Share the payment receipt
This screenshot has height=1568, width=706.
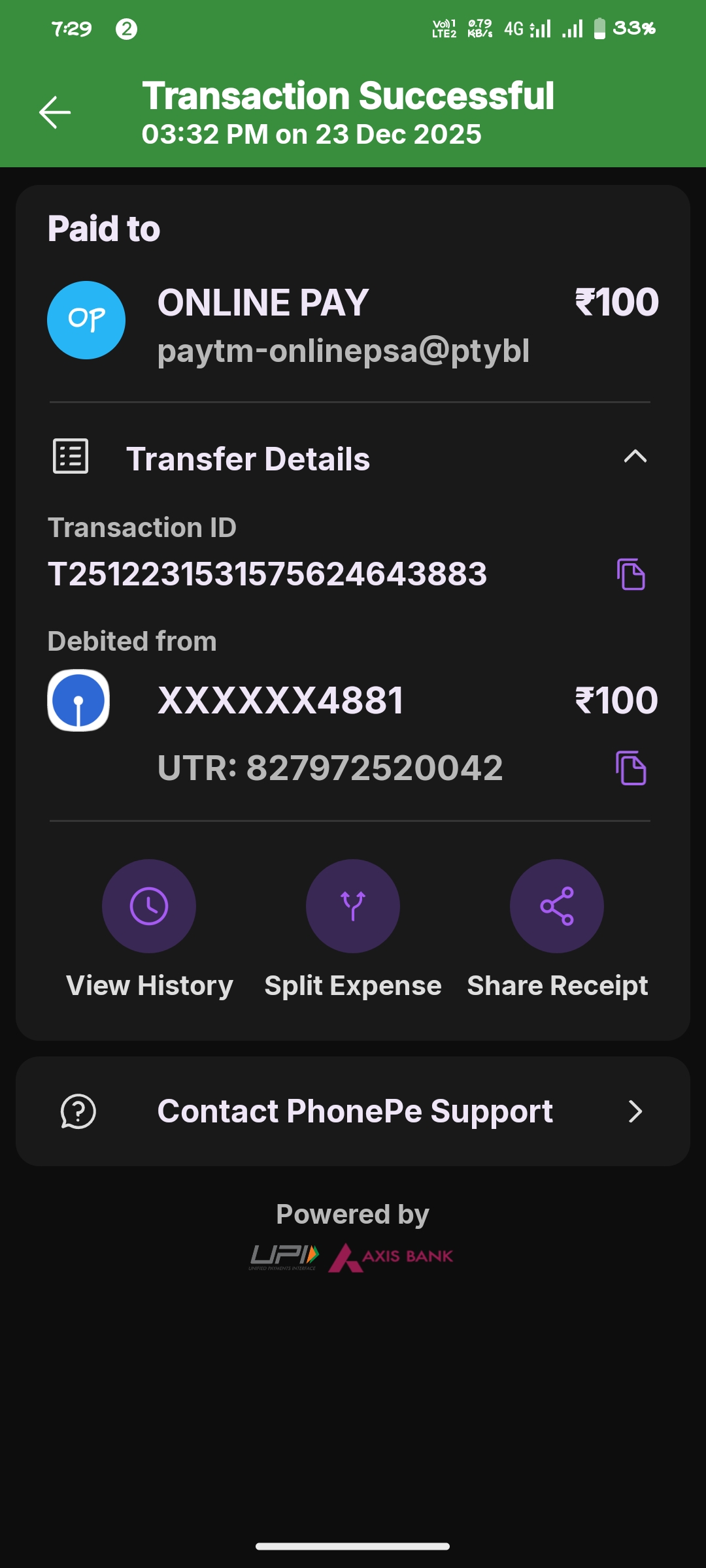(557, 906)
